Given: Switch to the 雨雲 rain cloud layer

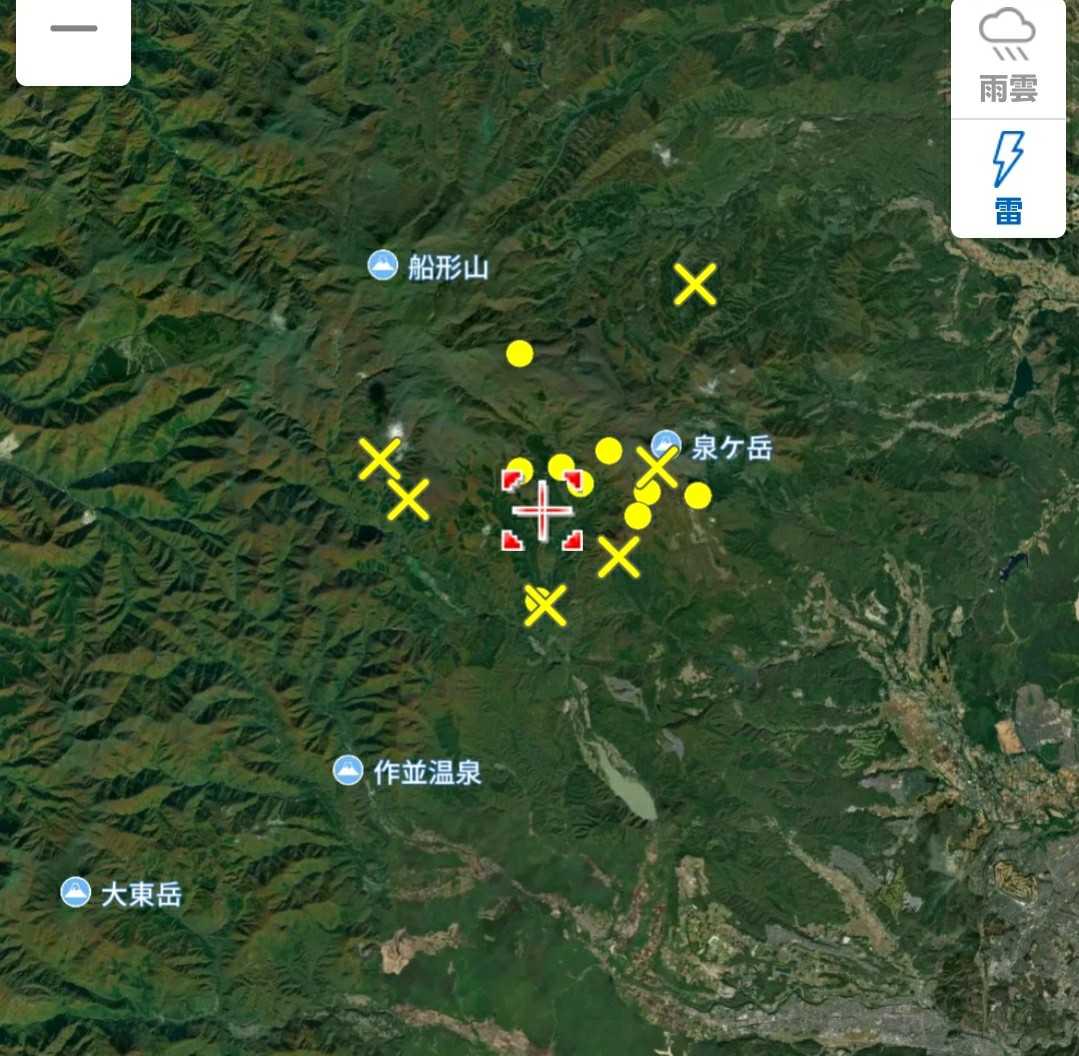Looking at the screenshot, I should click(x=1008, y=58).
